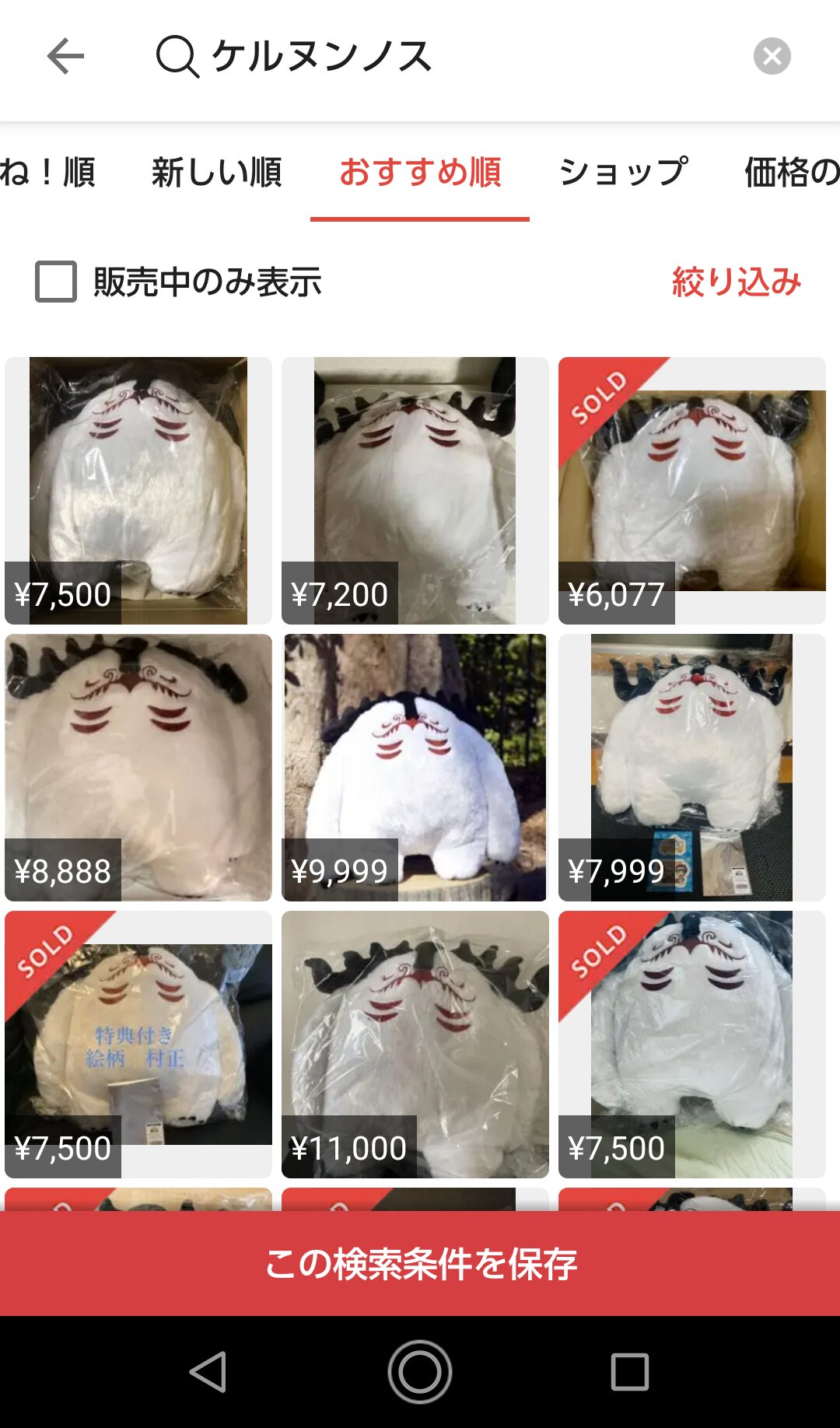This screenshot has height=1428, width=840.
Task: View the ¥9,999 outdoor plush listing
Action: pyautogui.click(x=415, y=767)
